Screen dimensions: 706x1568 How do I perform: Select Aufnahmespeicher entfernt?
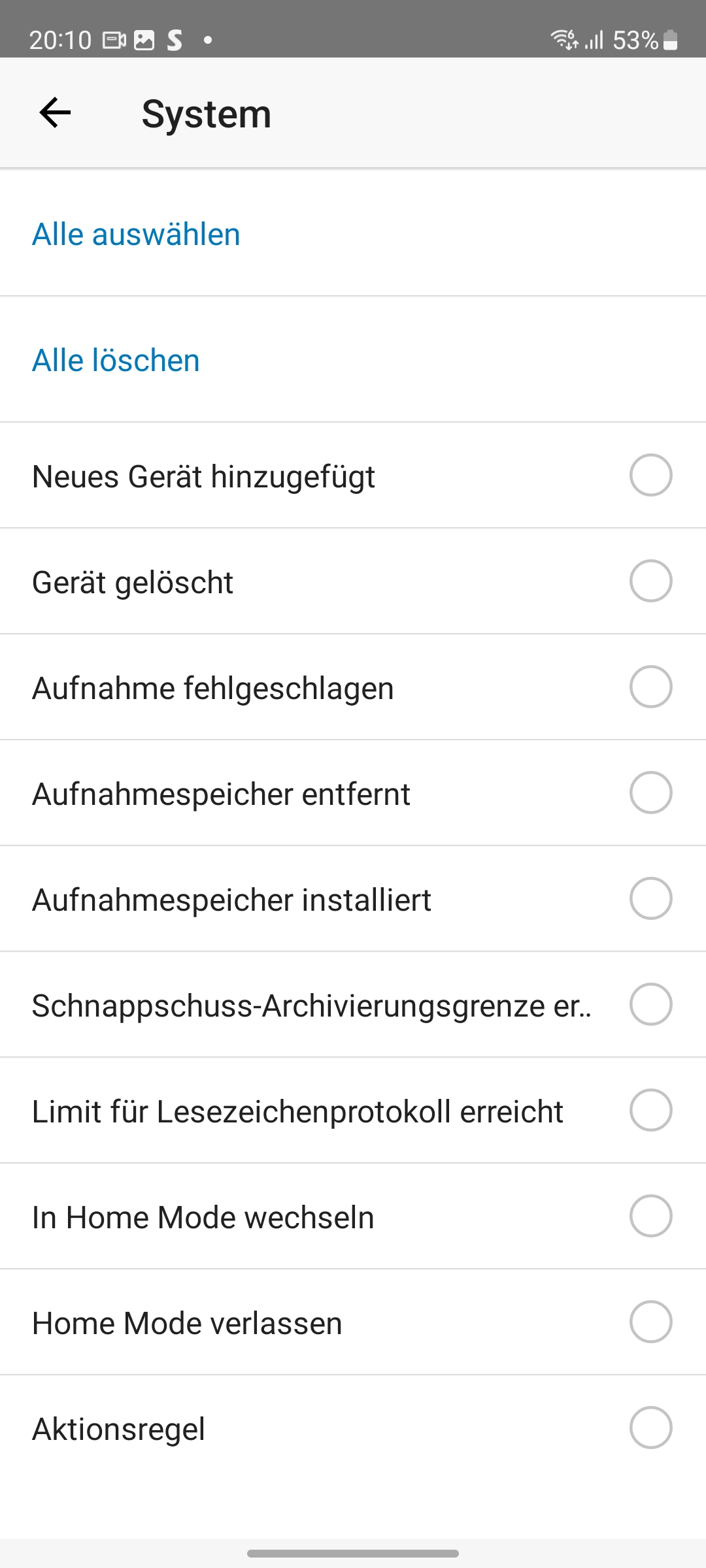coord(650,792)
